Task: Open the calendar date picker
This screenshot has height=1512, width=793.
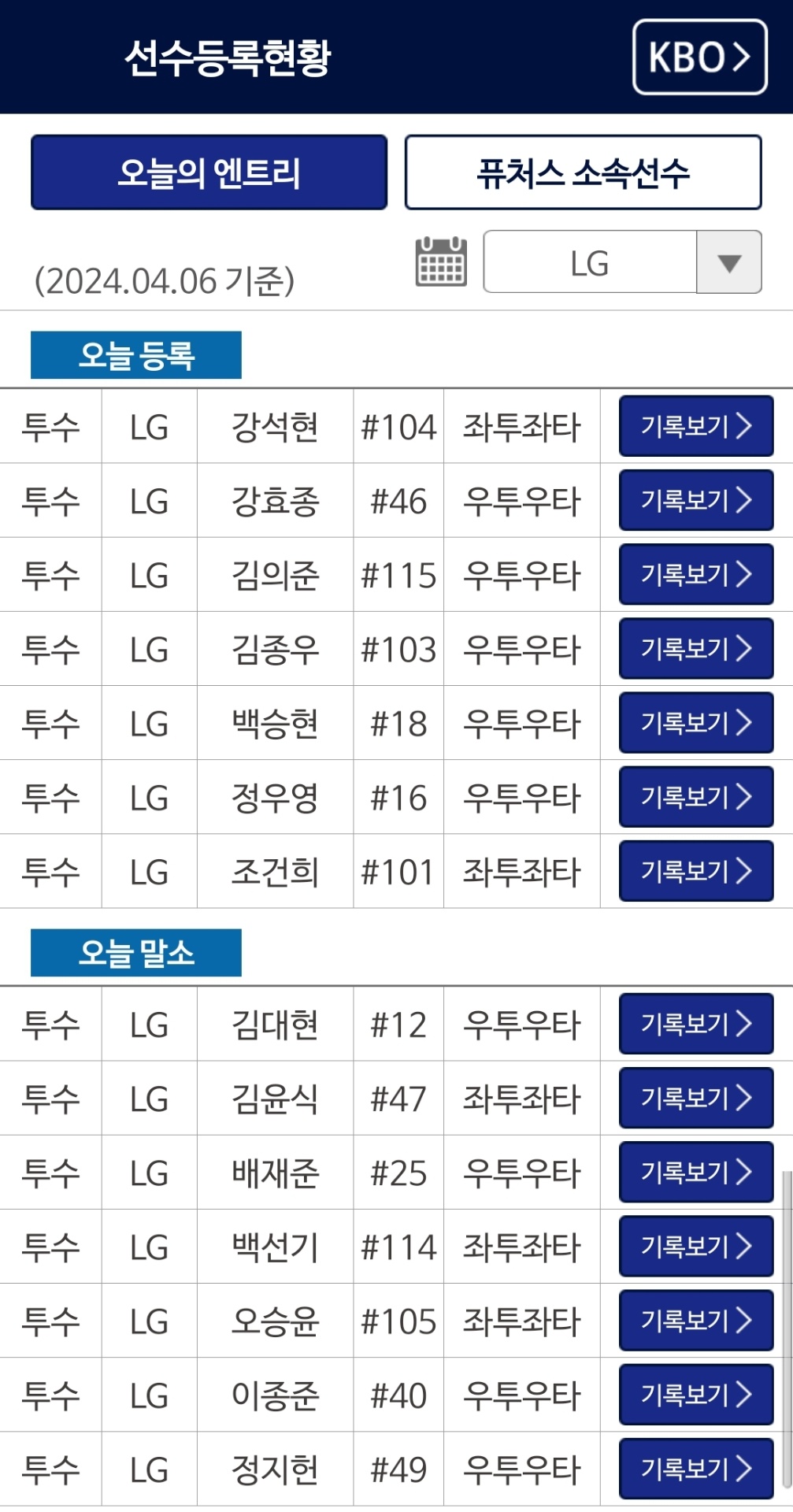Action: pyautogui.click(x=441, y=261)
